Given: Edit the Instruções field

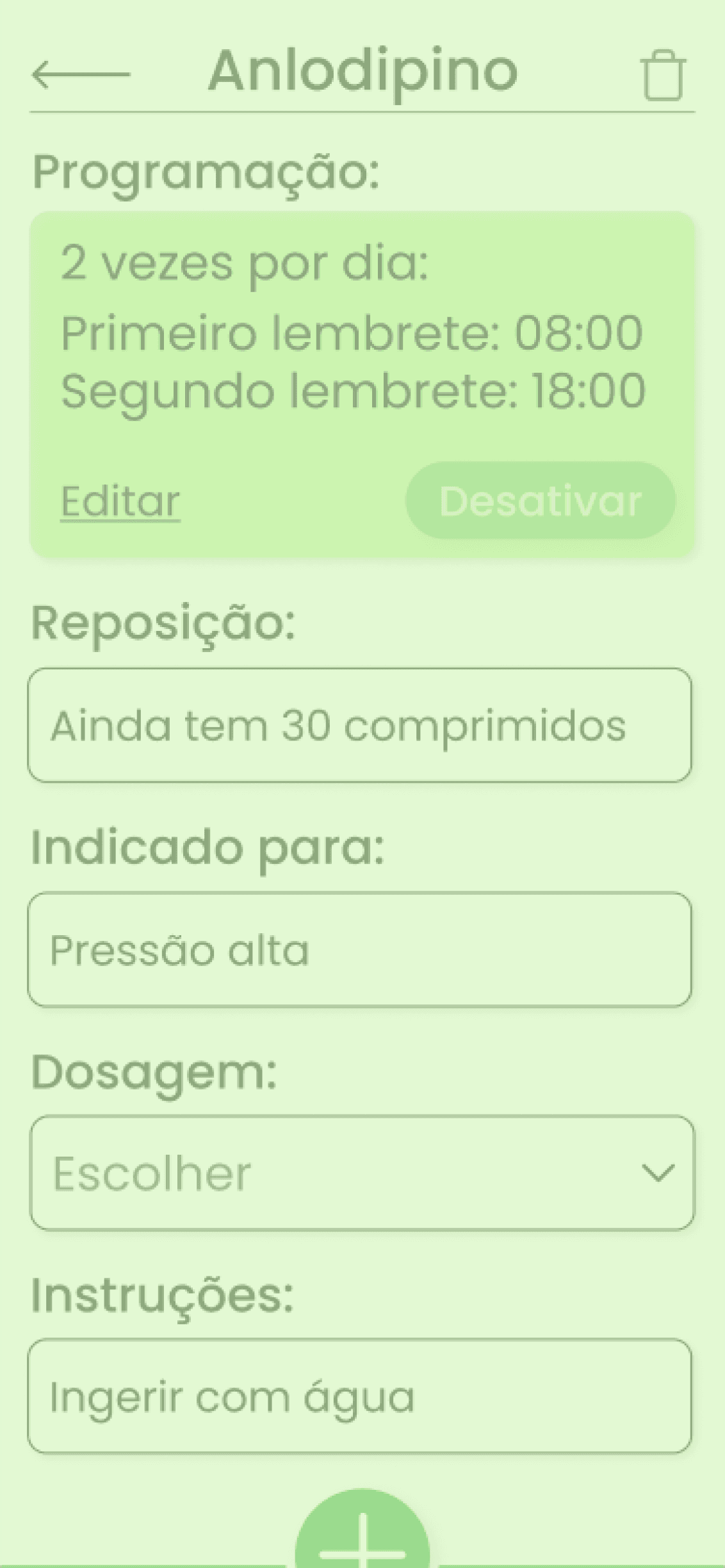Looking at the screenshot, I should 359,1396.
